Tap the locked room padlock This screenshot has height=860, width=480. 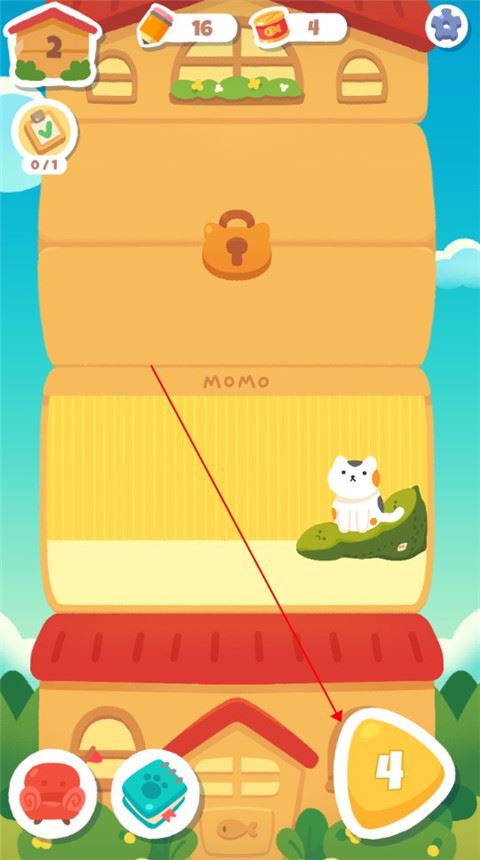pyautogui.click(x=237, y=245)
